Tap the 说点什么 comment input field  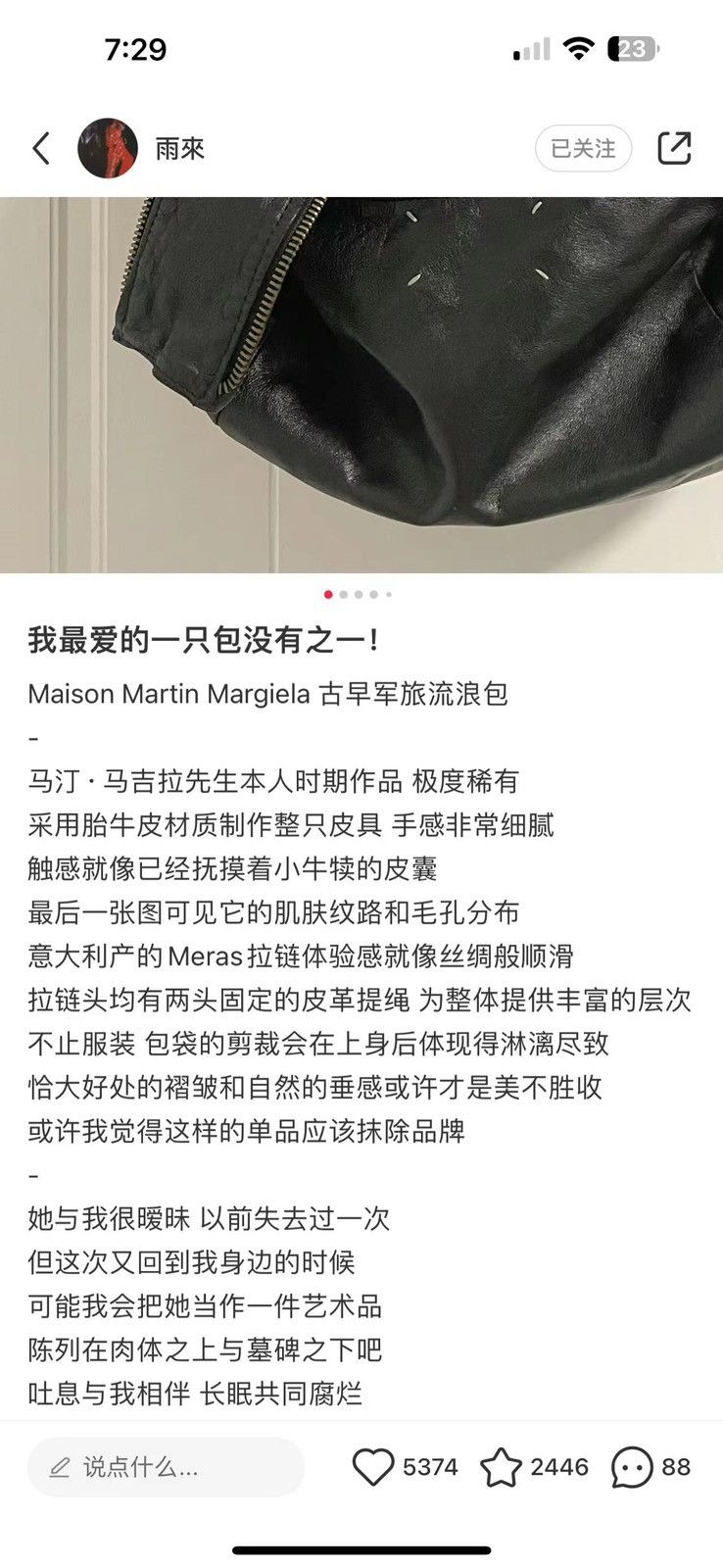click(166, 1467)
